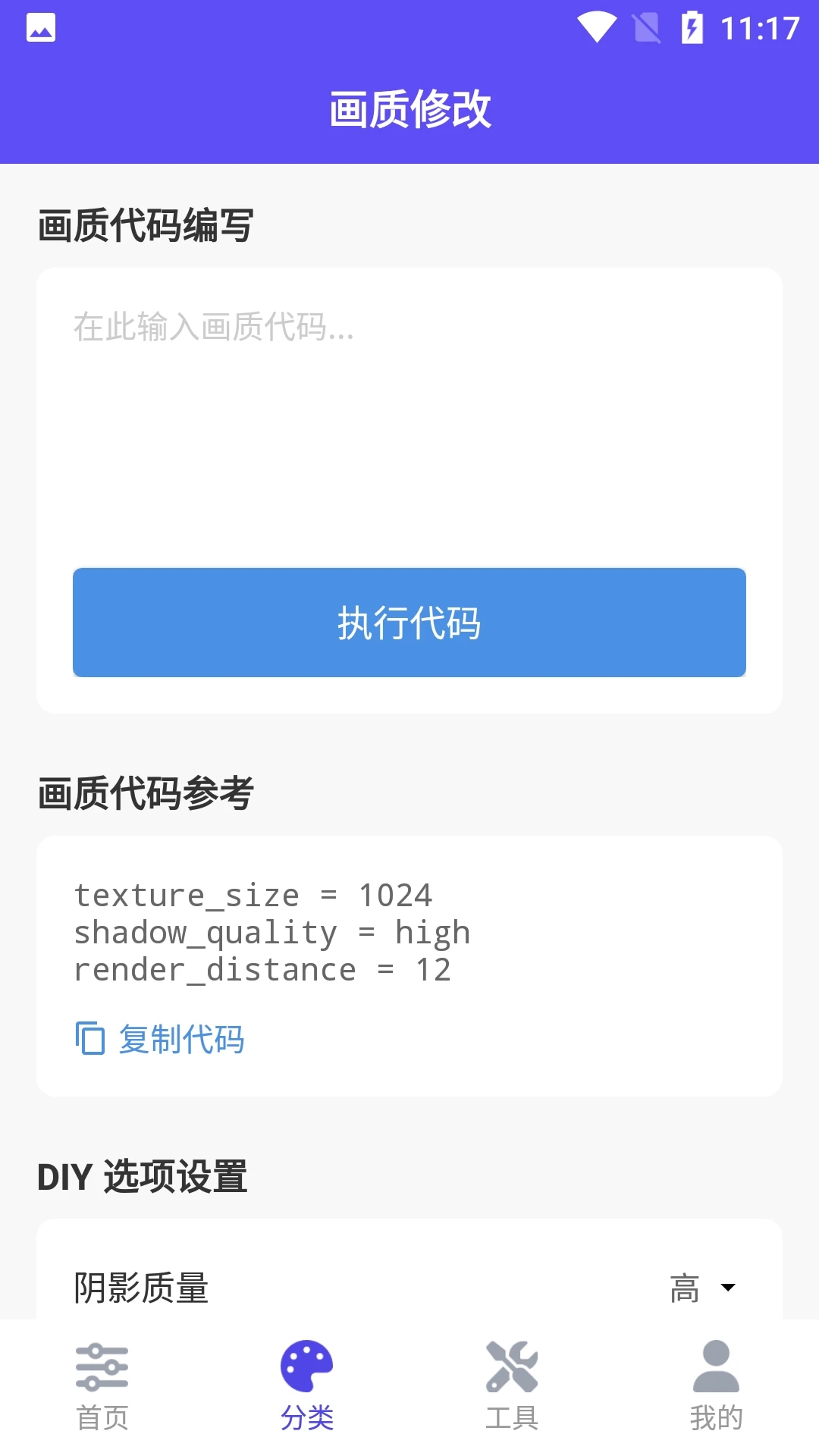The image size is (819, 1456).
Task: Go to the 我的 tab
Action: tap(716, 1385)
